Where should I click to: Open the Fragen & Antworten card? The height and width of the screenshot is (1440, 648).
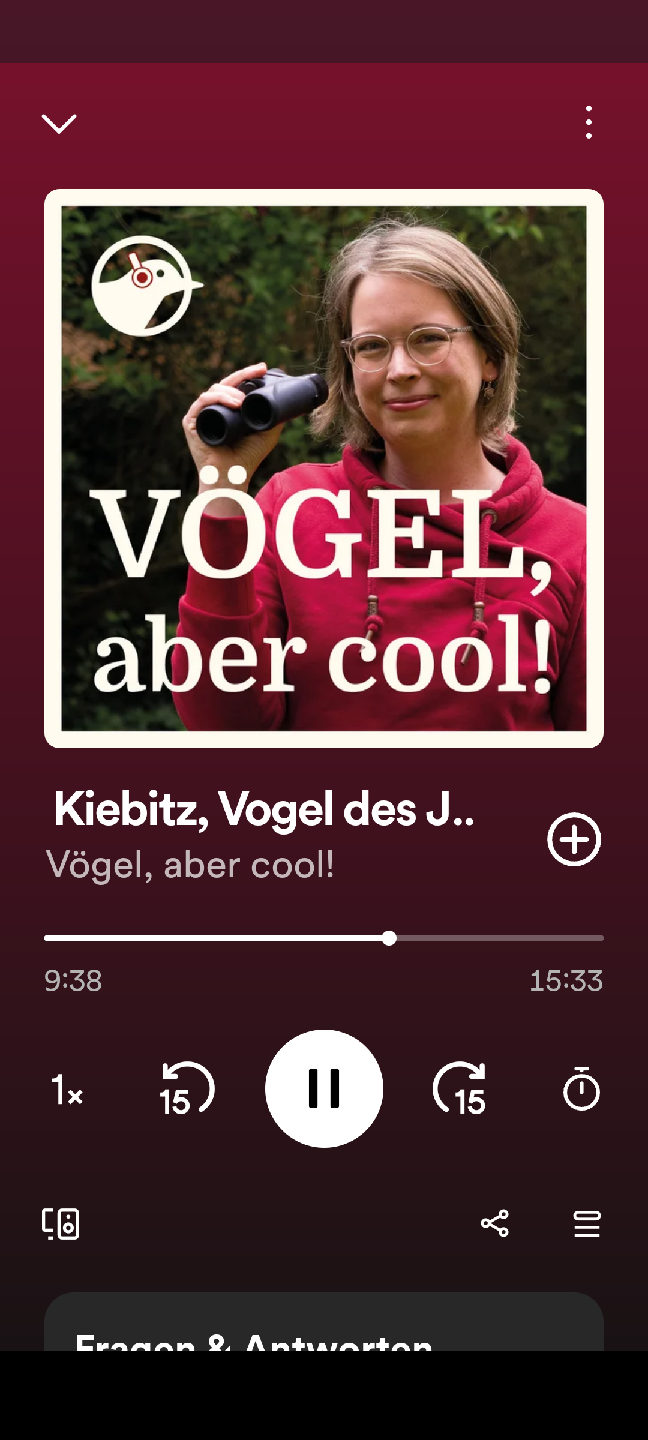(x=324, y=1325)
